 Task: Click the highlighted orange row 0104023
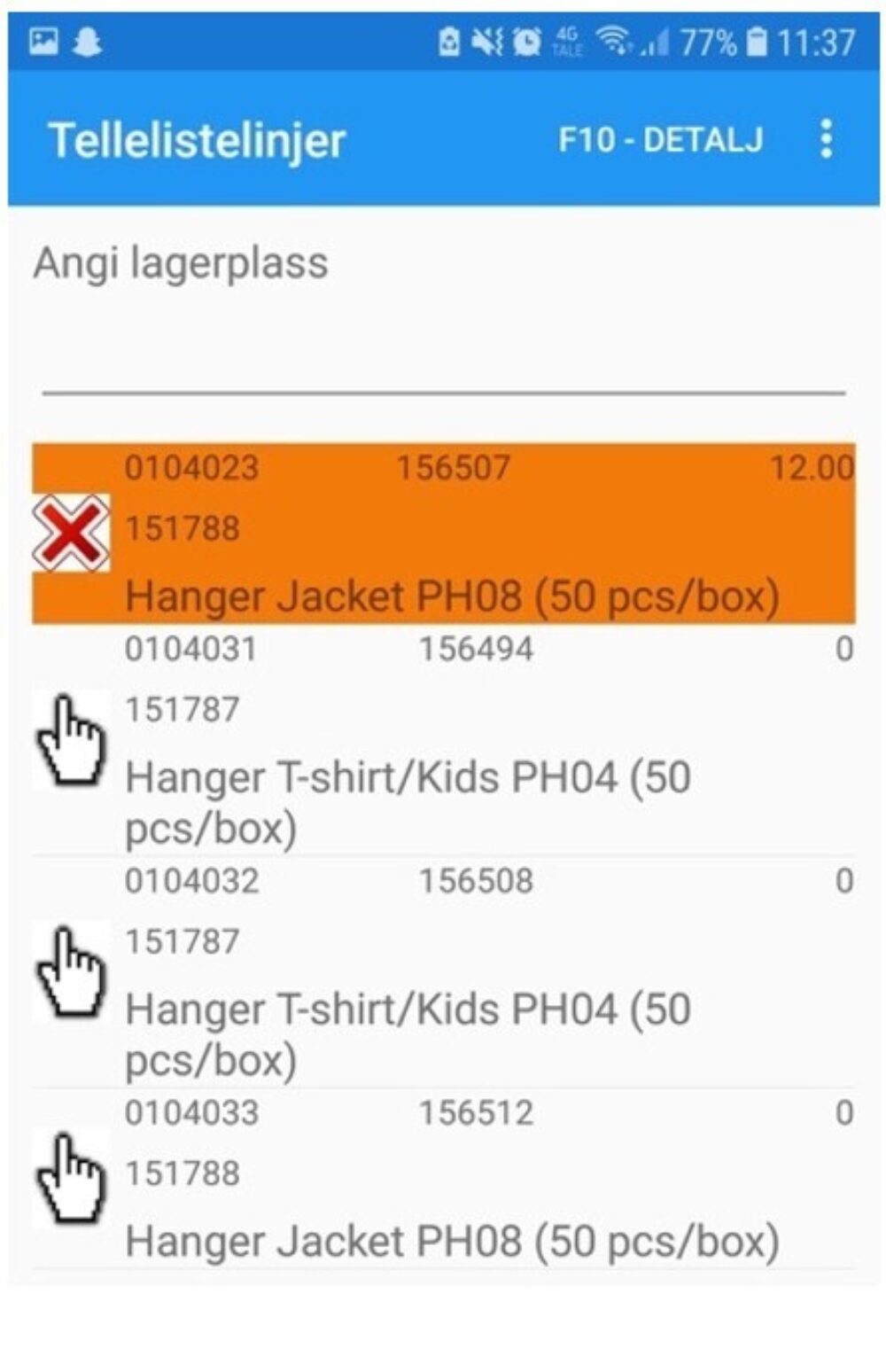[443, 532]
